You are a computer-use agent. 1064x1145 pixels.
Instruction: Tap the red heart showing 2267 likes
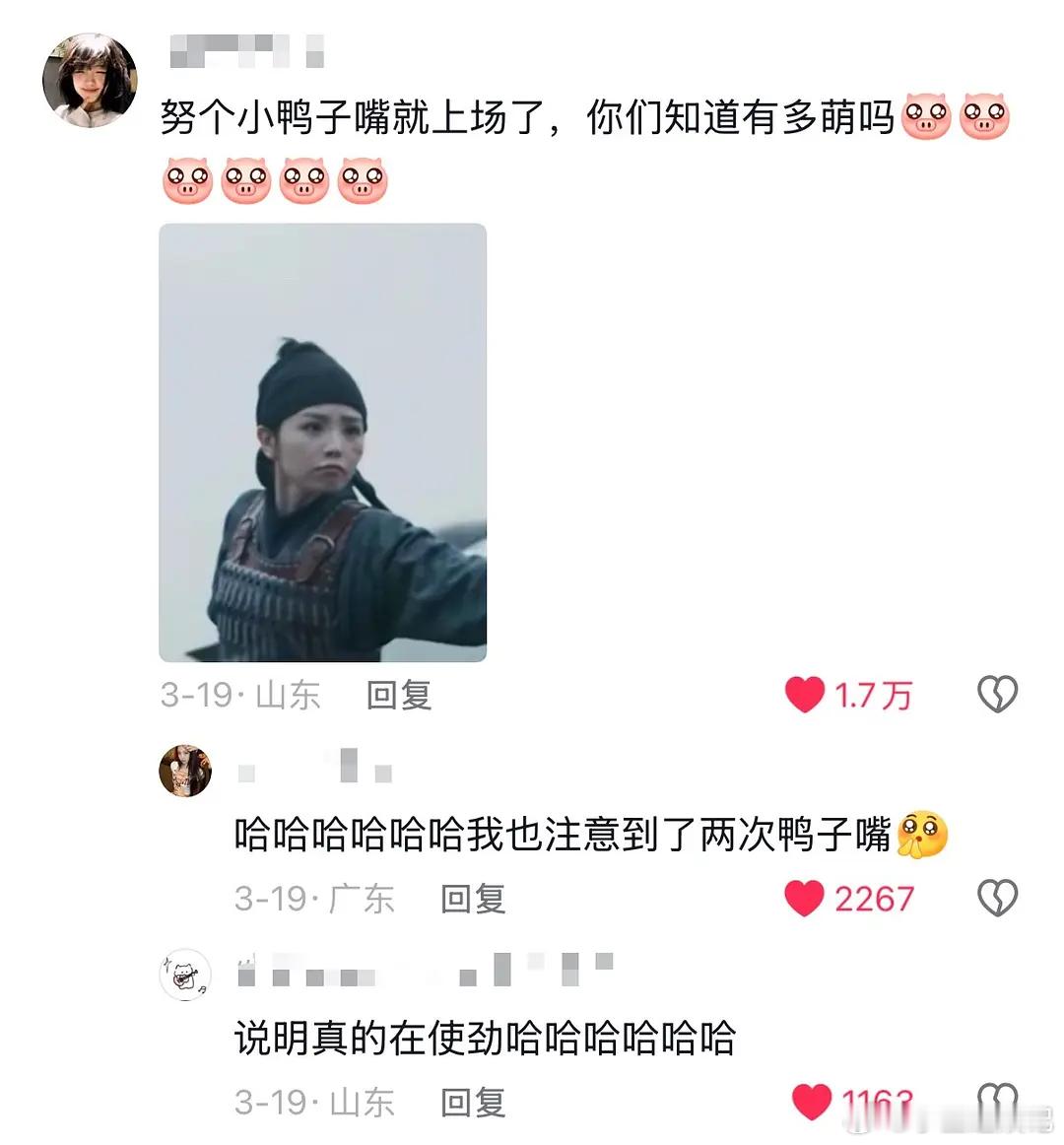coord(804,898)
